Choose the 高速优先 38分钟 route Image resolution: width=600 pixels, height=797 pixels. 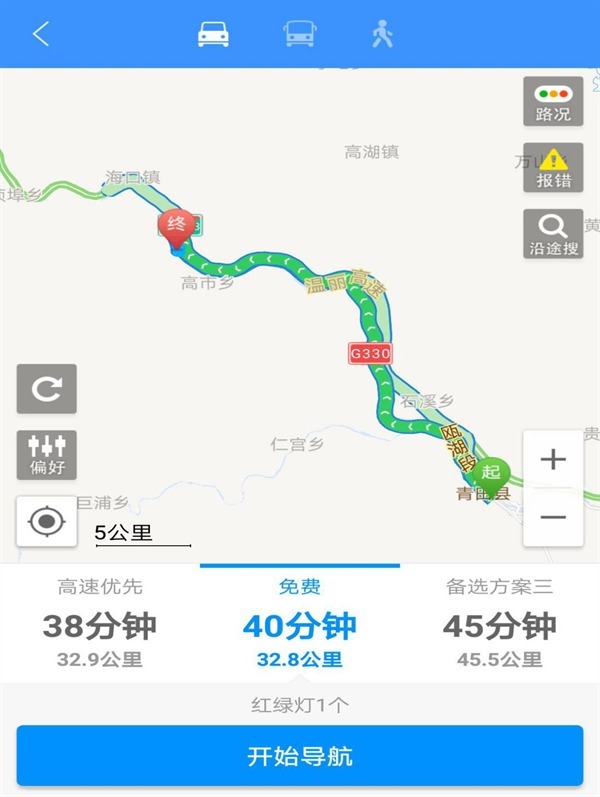(100, 623)
